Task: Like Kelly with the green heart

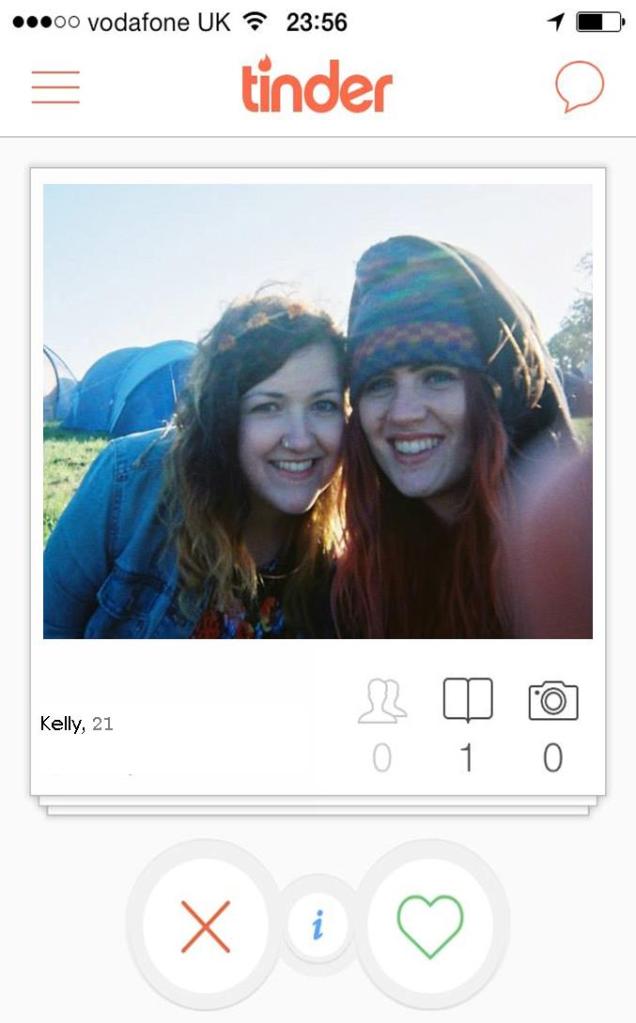Action: (430, 925)
